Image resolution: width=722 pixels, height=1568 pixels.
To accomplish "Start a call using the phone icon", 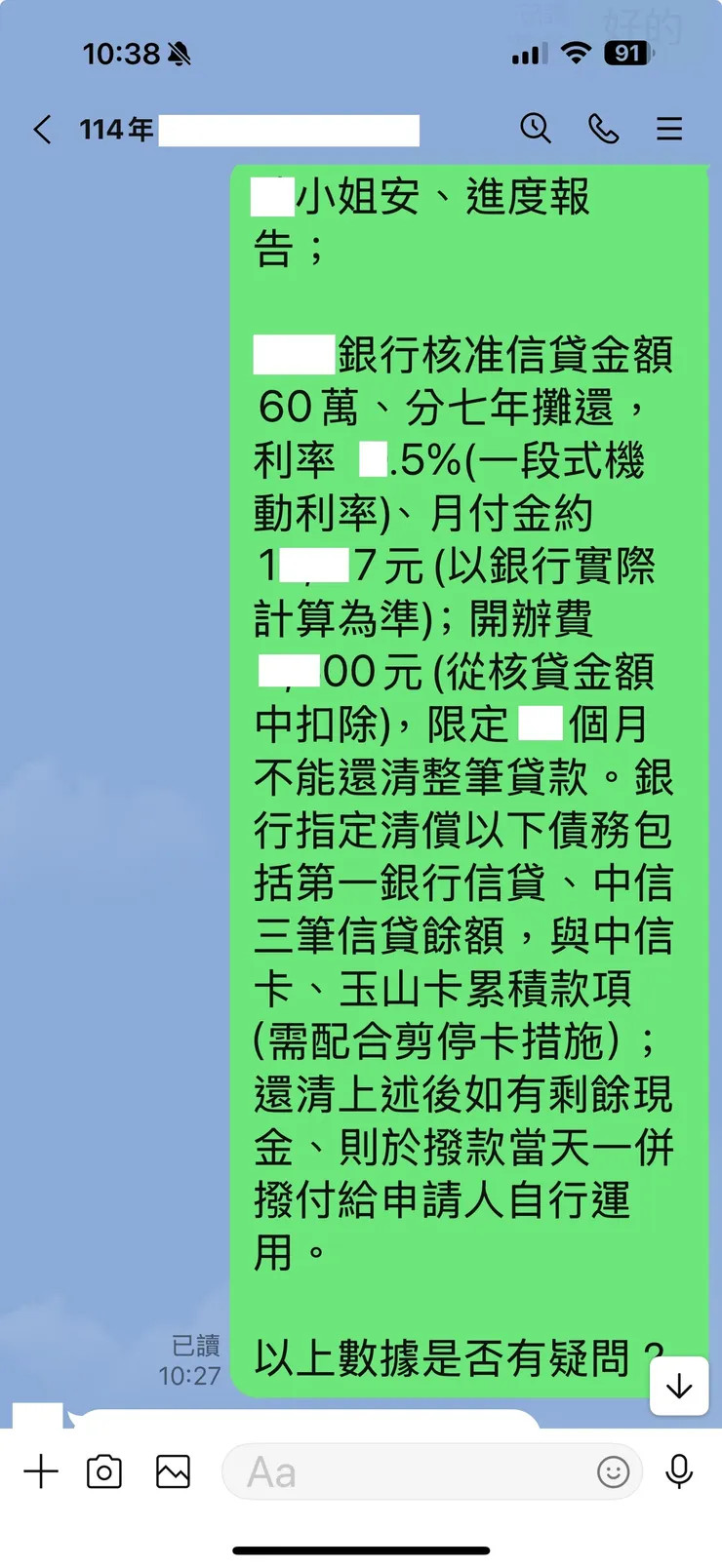I will [604, 128].
